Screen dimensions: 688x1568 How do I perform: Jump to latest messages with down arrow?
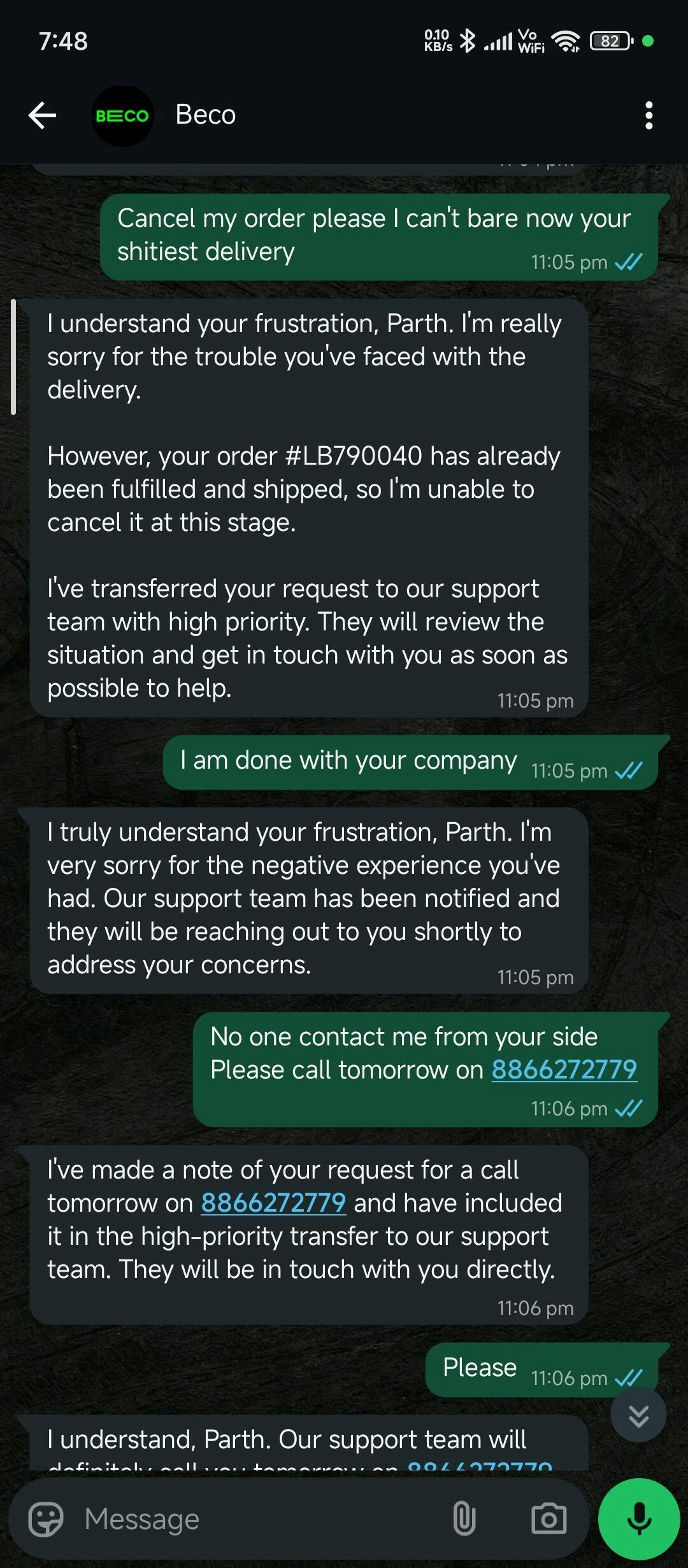[x=638, y=1416]
